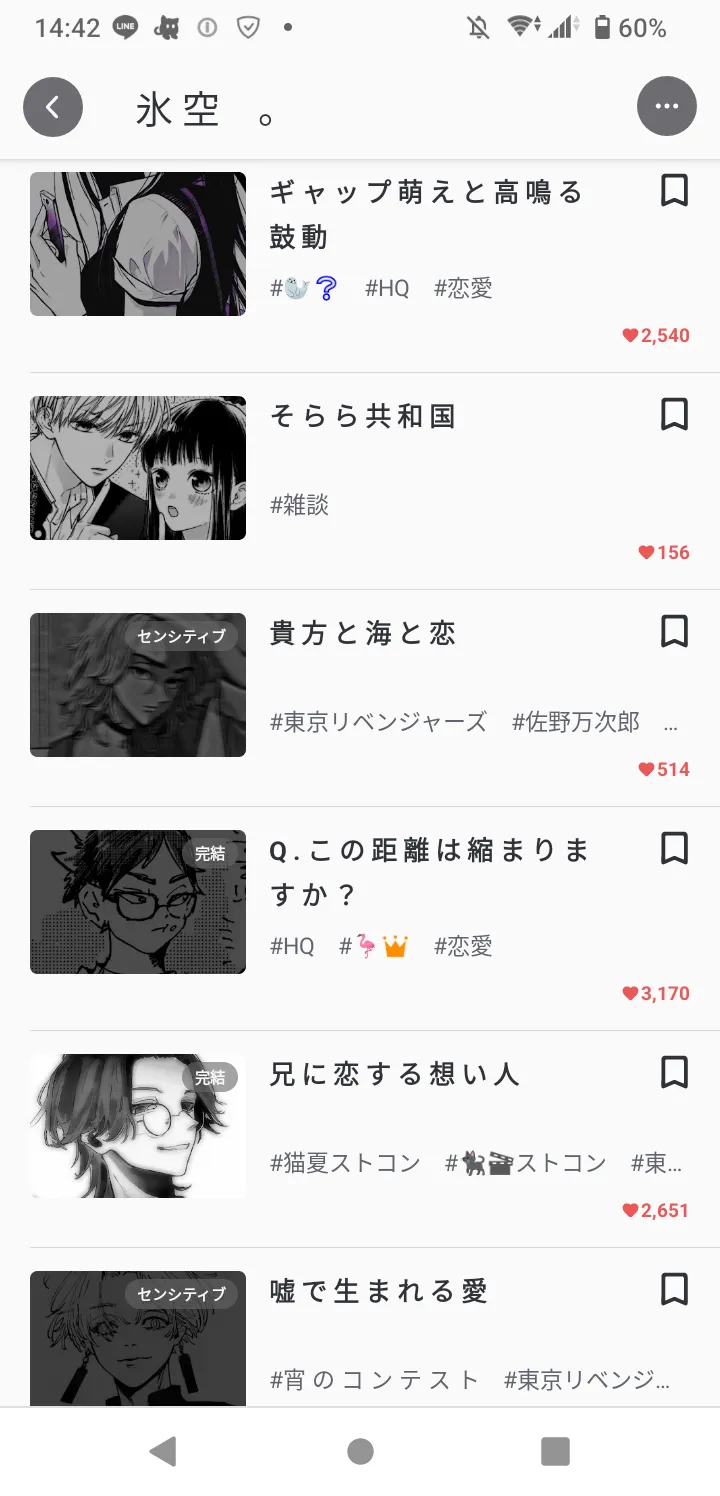Open recent apps from navigation bar
The width and height of the screenshot is (720, 1496).
(554, 1451)
